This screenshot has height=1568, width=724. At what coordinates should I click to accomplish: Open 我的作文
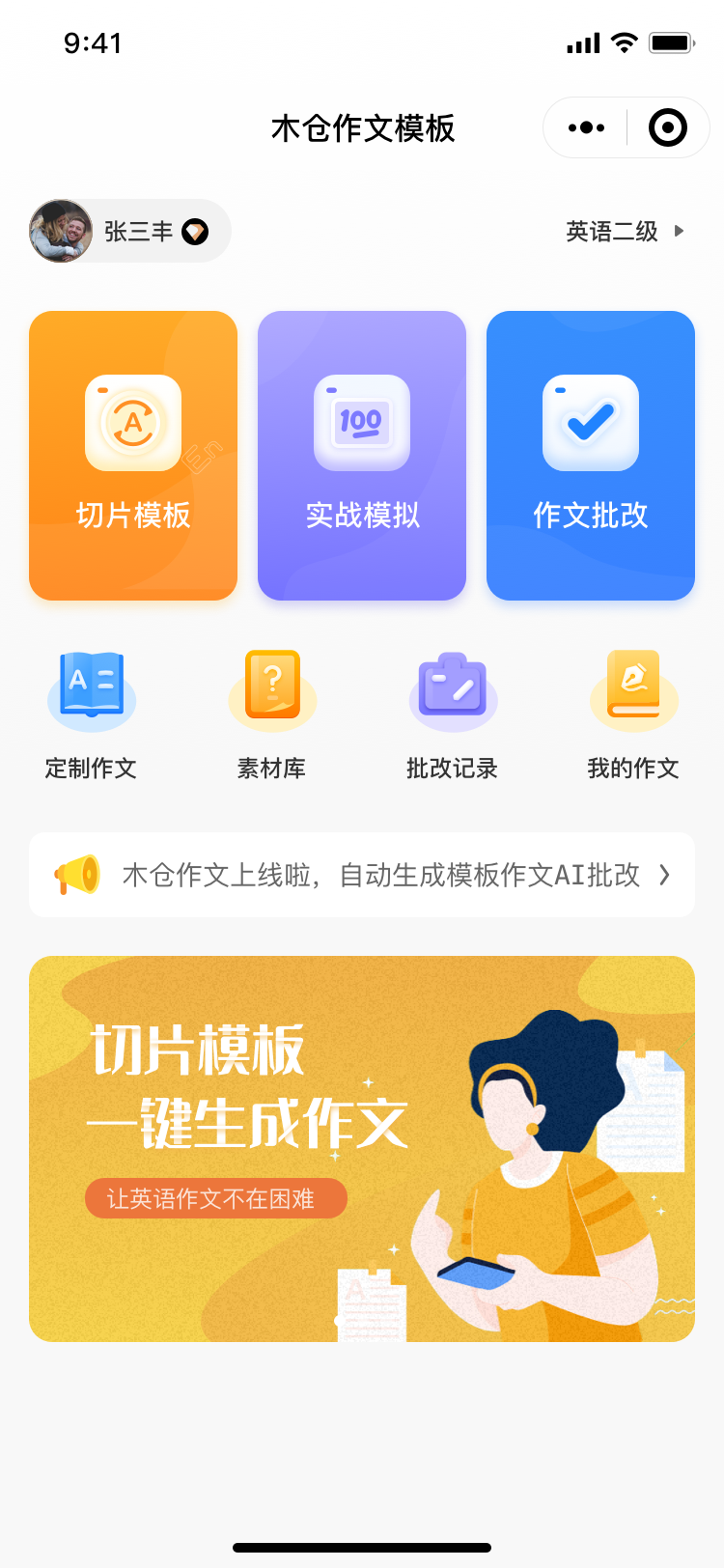click(633, 716)
